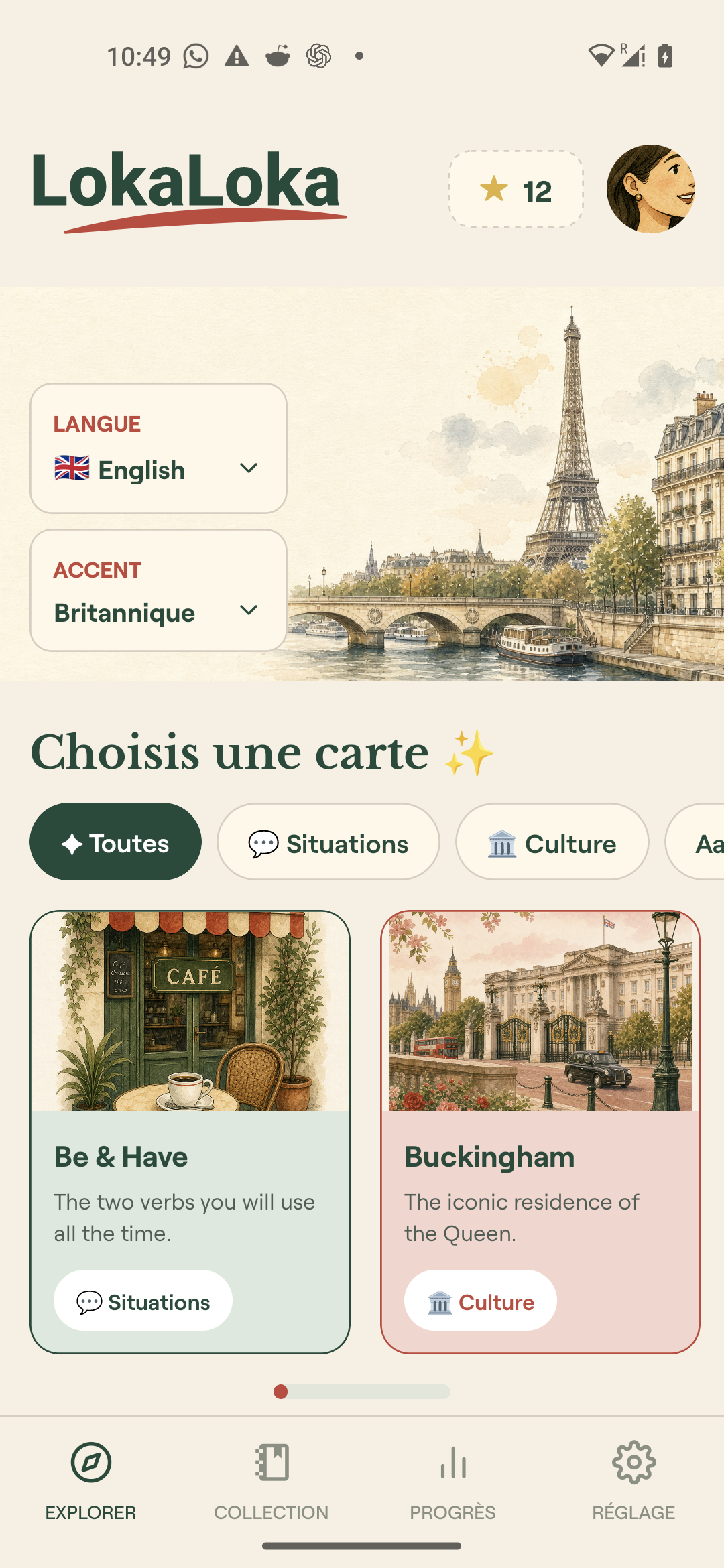Image resolution: width=724 pixels, height=1568 pixels.
Task: Select the Toutes filter chip
Action: pos(115,842)
